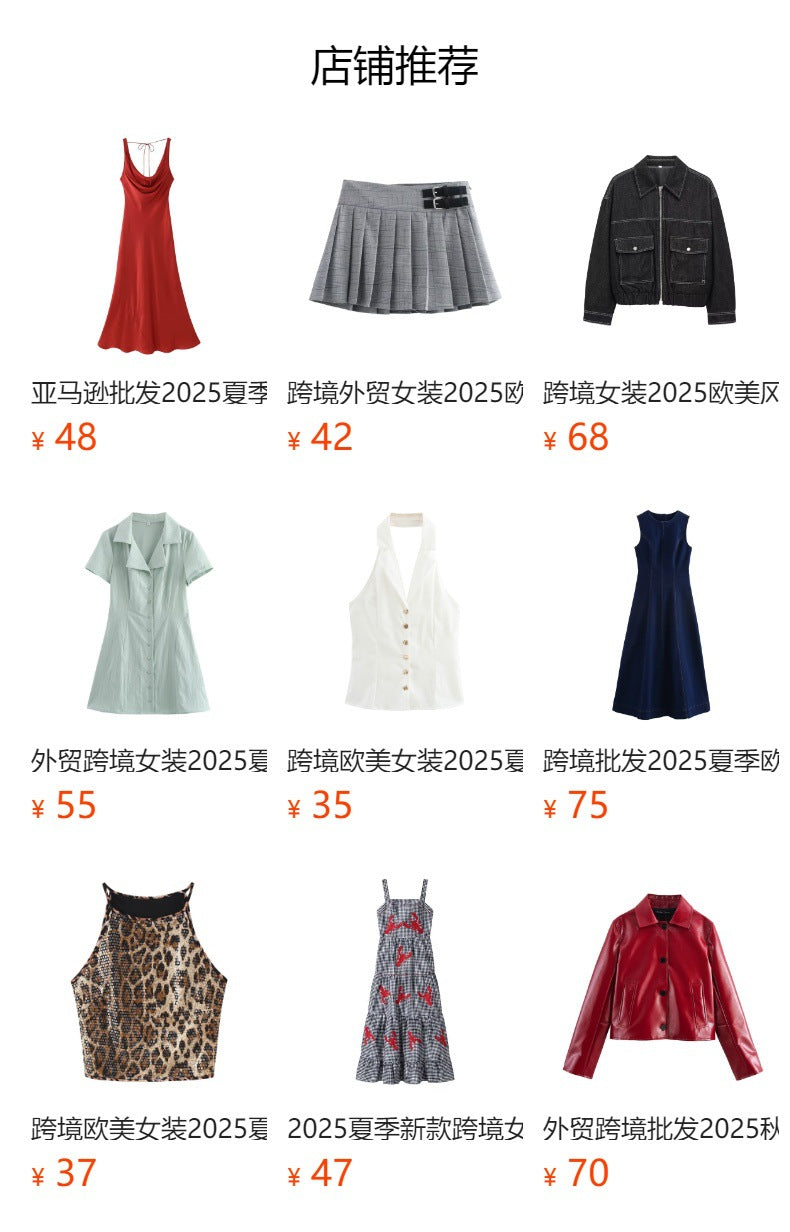Select the gingham lobster dress priced ¥47
The height and width of the screenshot is (1232, 790).
click(x=404, y=982)
